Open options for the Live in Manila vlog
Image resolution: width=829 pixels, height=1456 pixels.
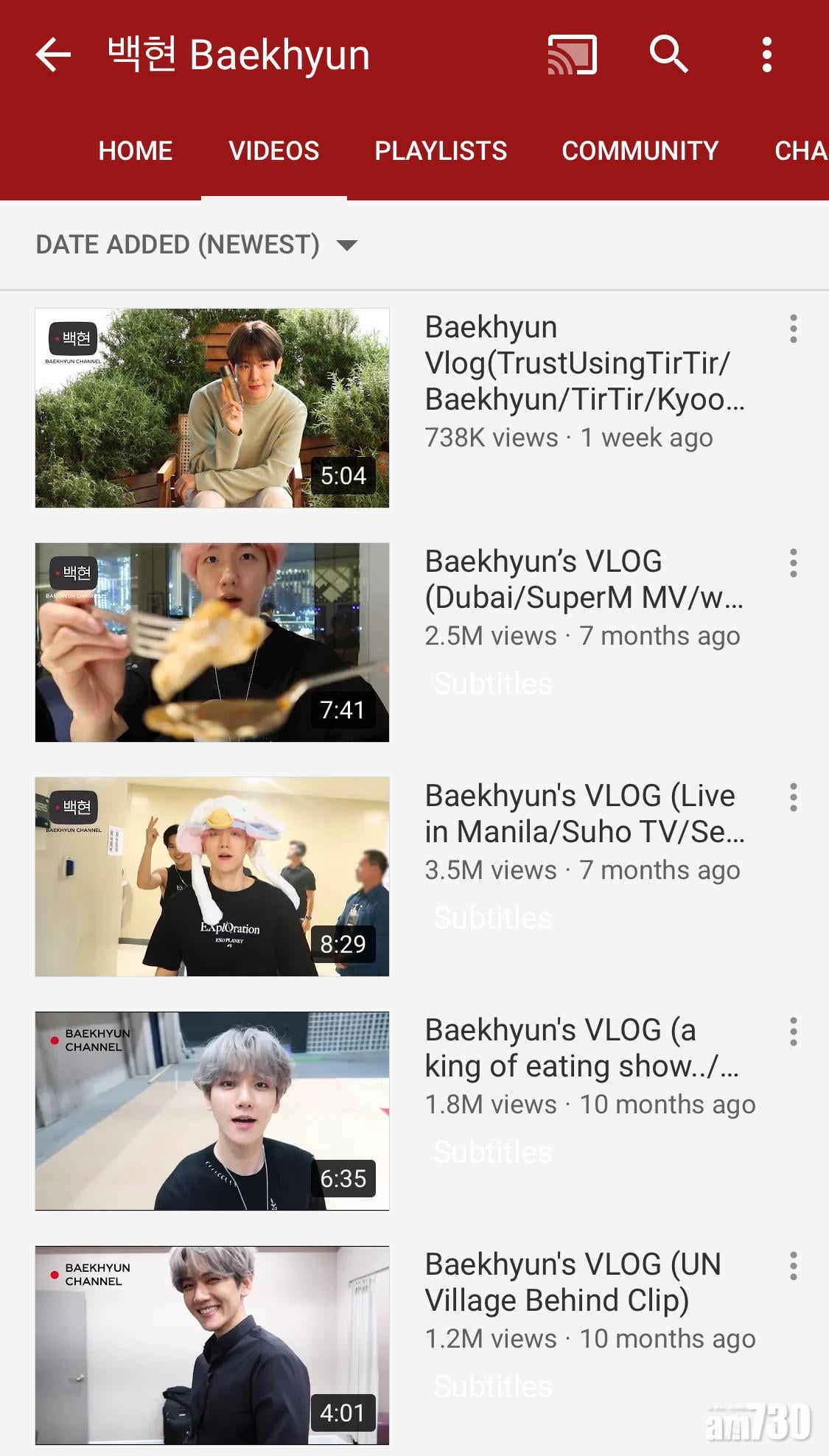point(793,797)
